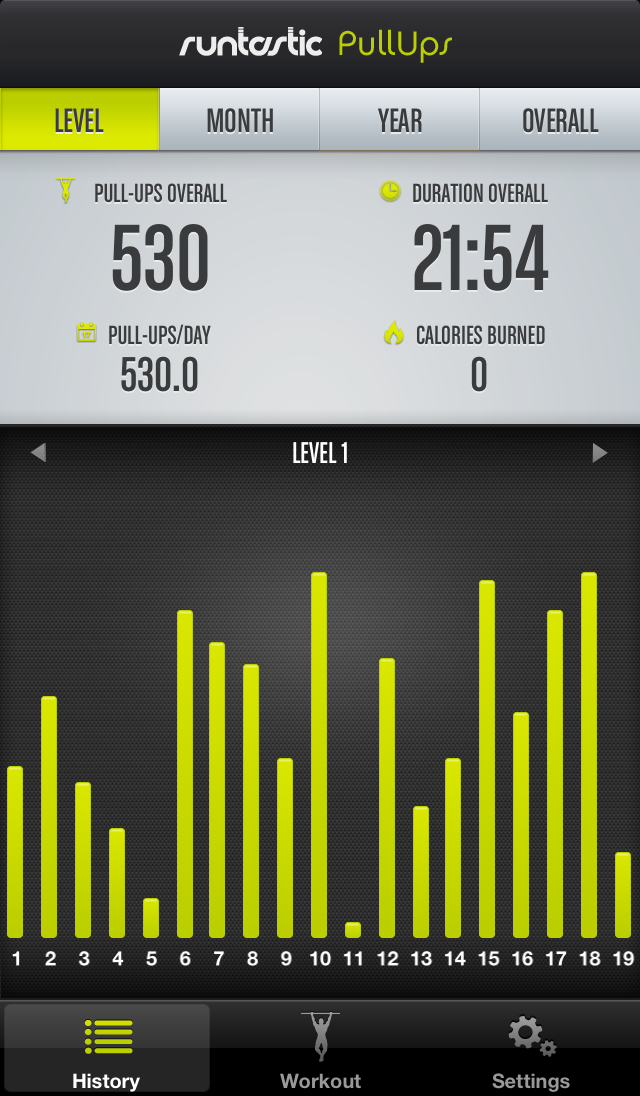Select the Level tab
This screenshot has width=640, height=1096.
click(x=79, y=121)
